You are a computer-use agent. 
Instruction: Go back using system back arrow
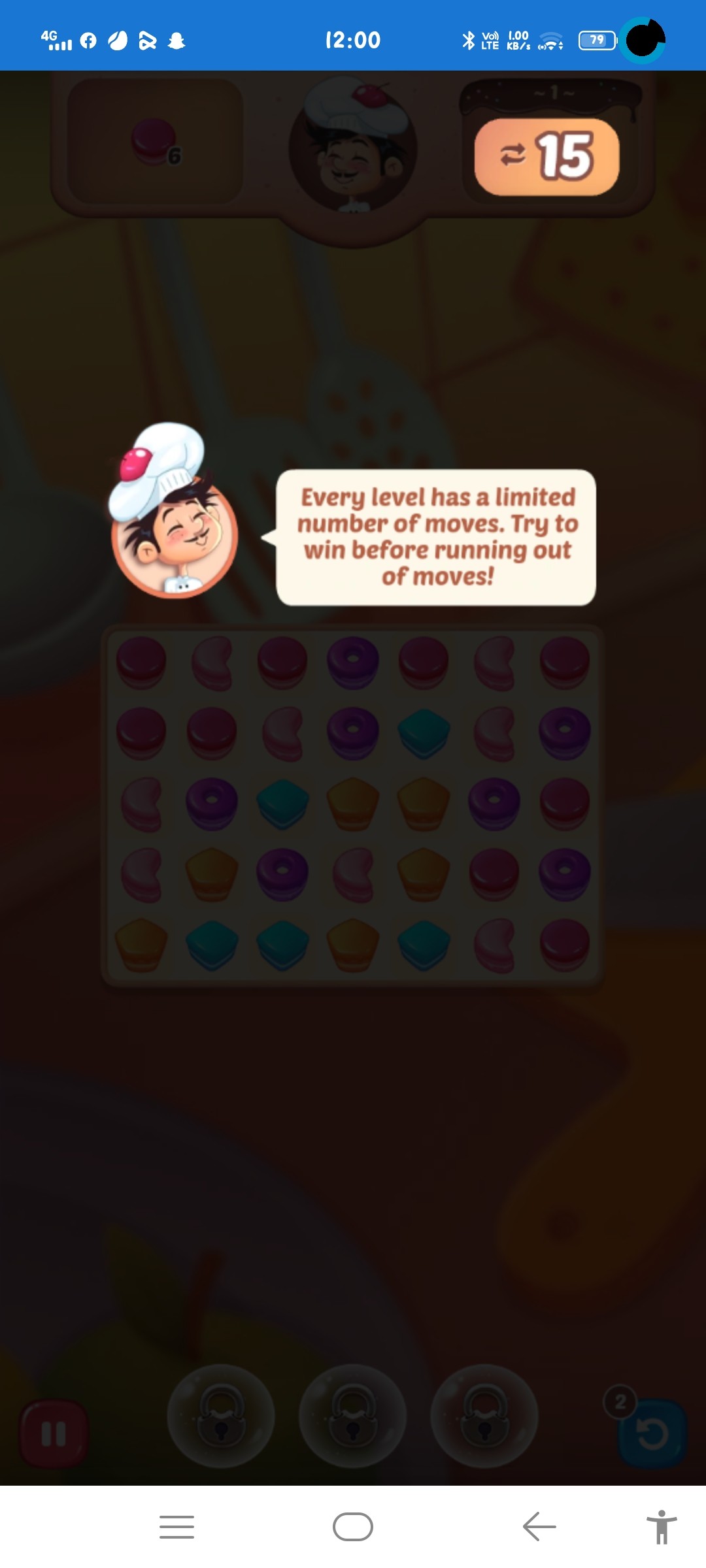(539, 1527)
